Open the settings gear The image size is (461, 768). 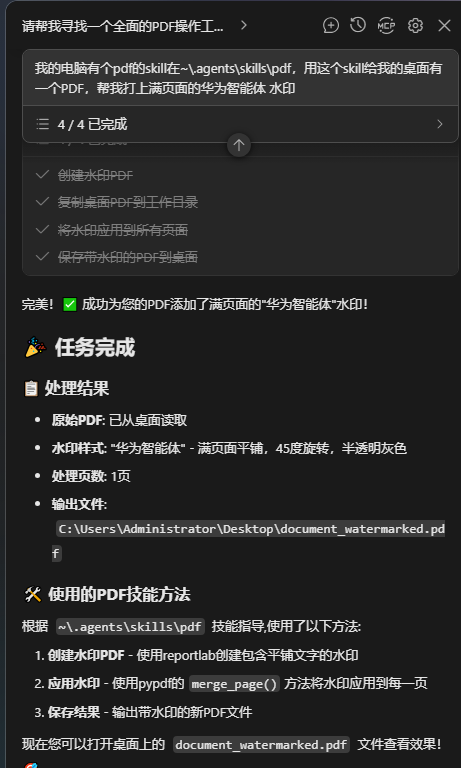pyautogui.click(x=415, y=25)
